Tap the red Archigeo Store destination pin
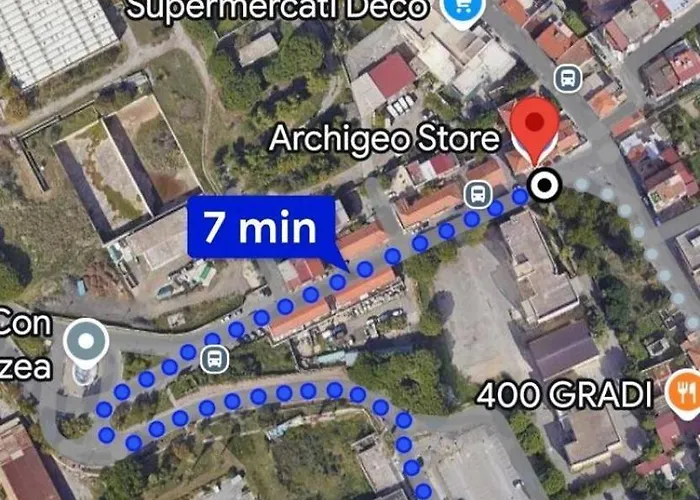700x500 pixels. point(534,129)
